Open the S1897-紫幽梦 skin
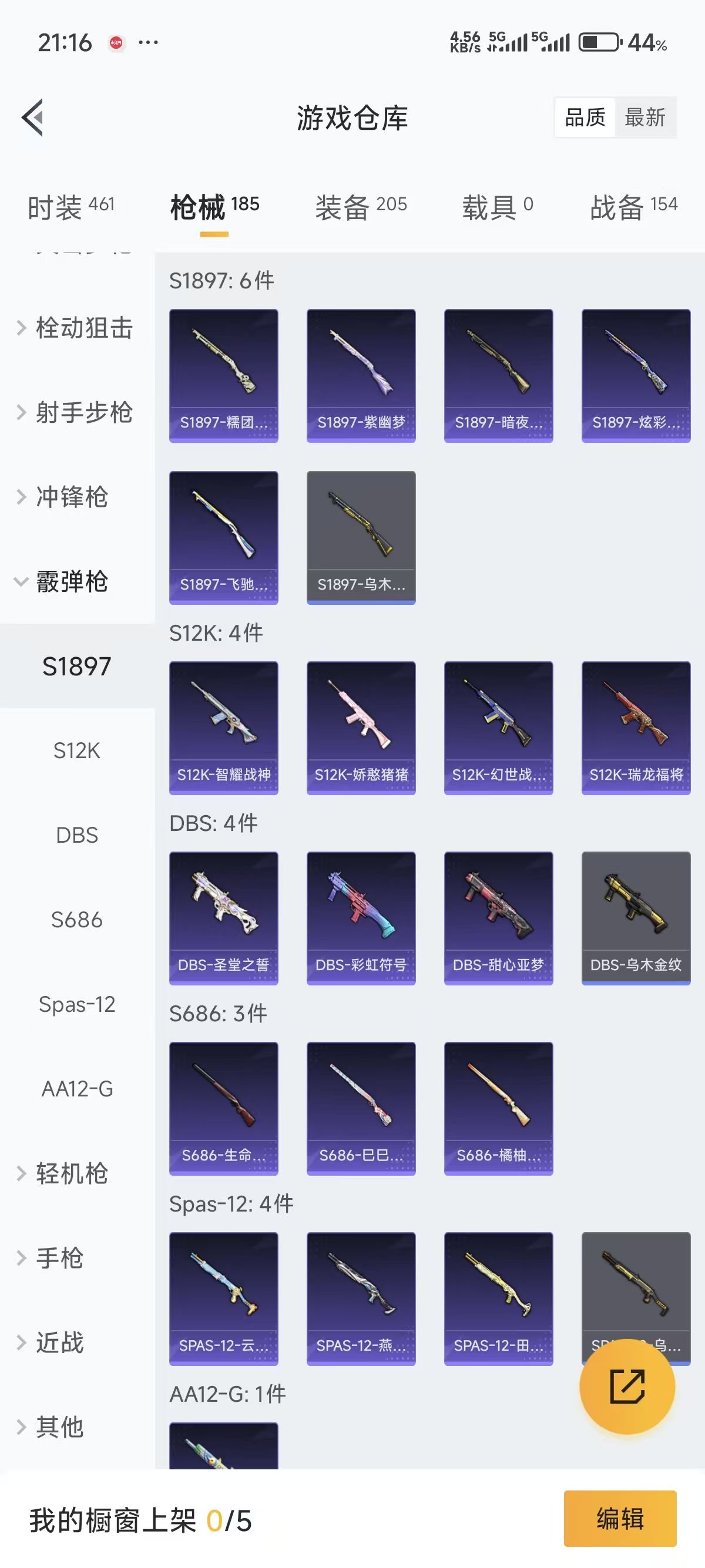The width and height of the screenshot is (705, 1568). click(x=361, y=375)
